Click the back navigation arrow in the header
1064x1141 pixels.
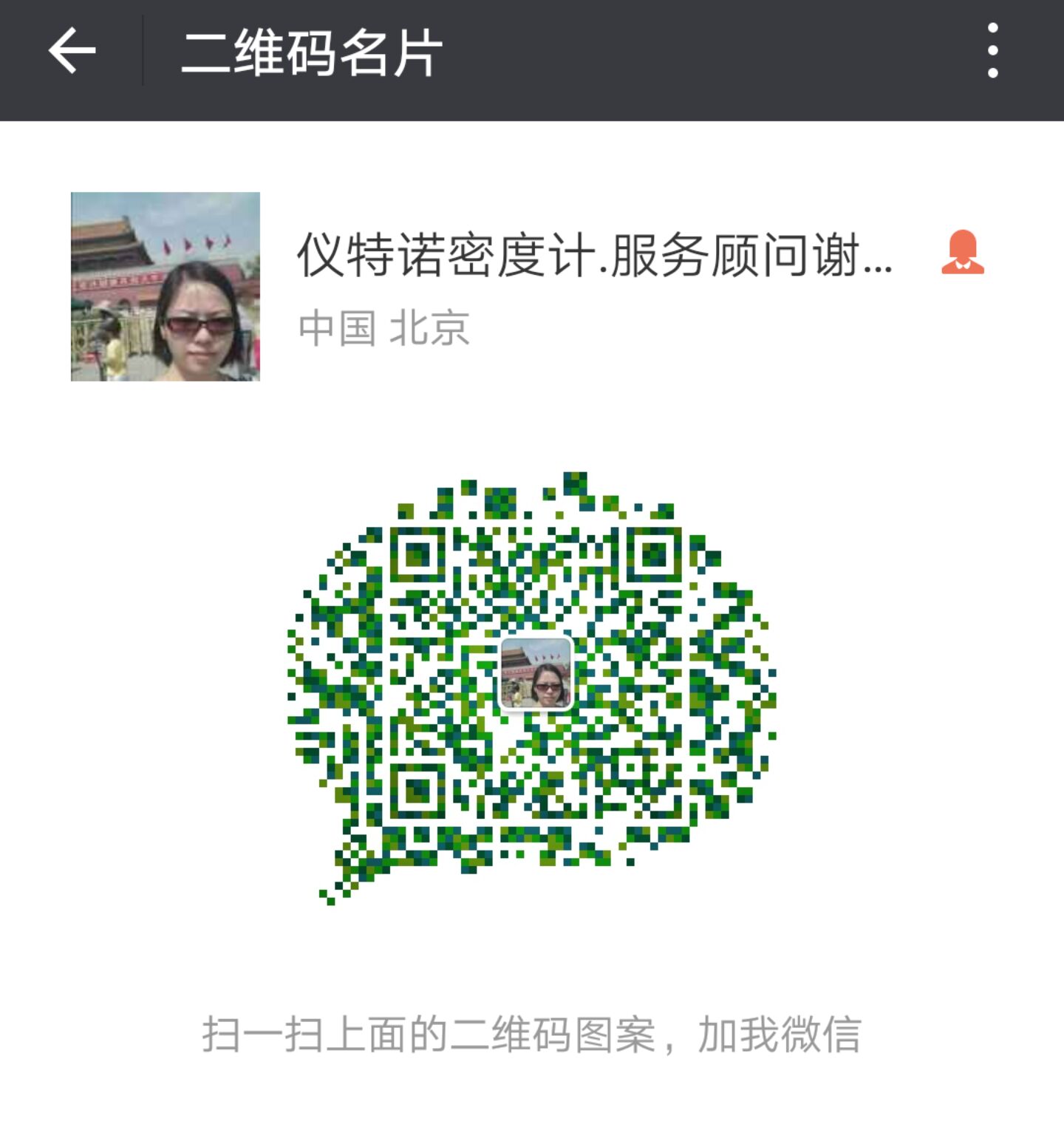pos(70,50)
